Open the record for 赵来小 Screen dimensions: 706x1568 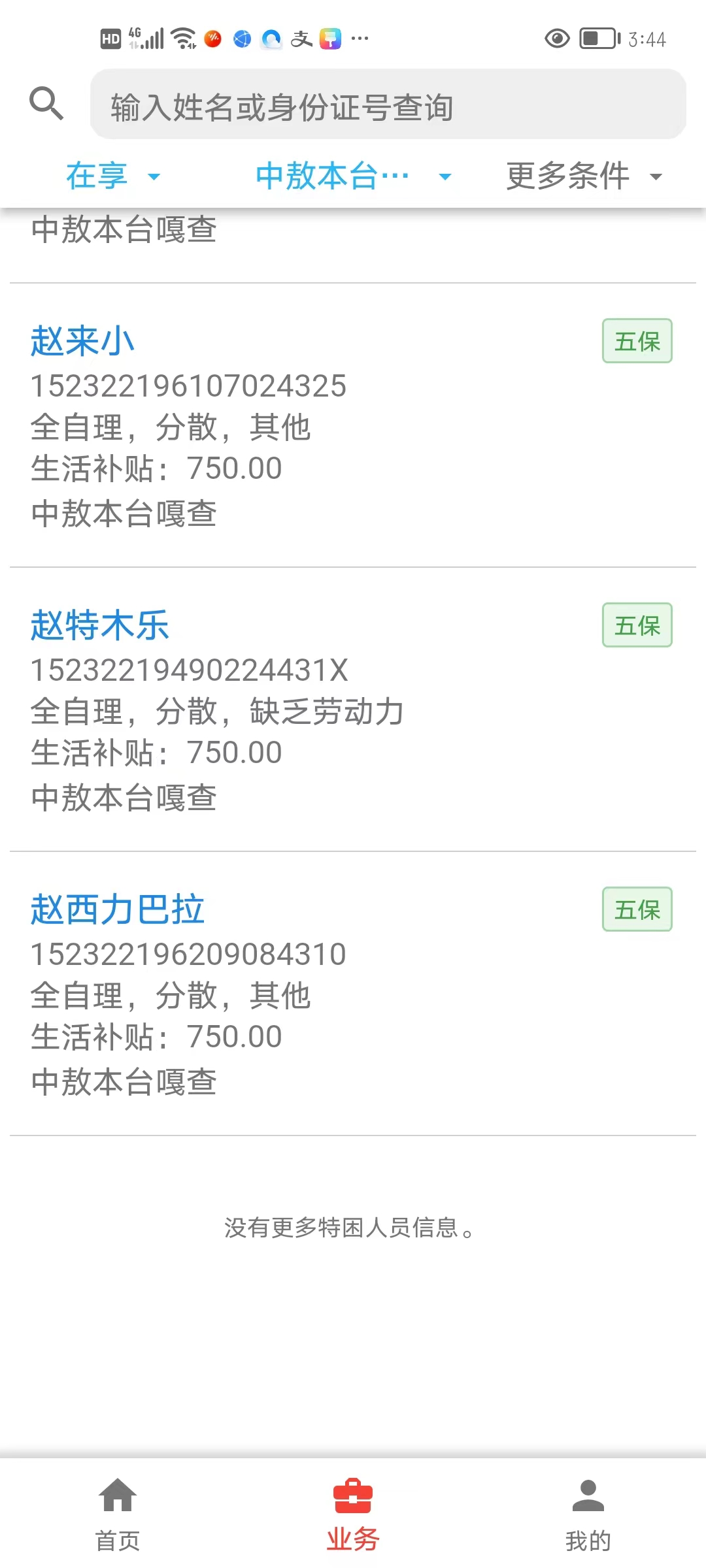353,425
